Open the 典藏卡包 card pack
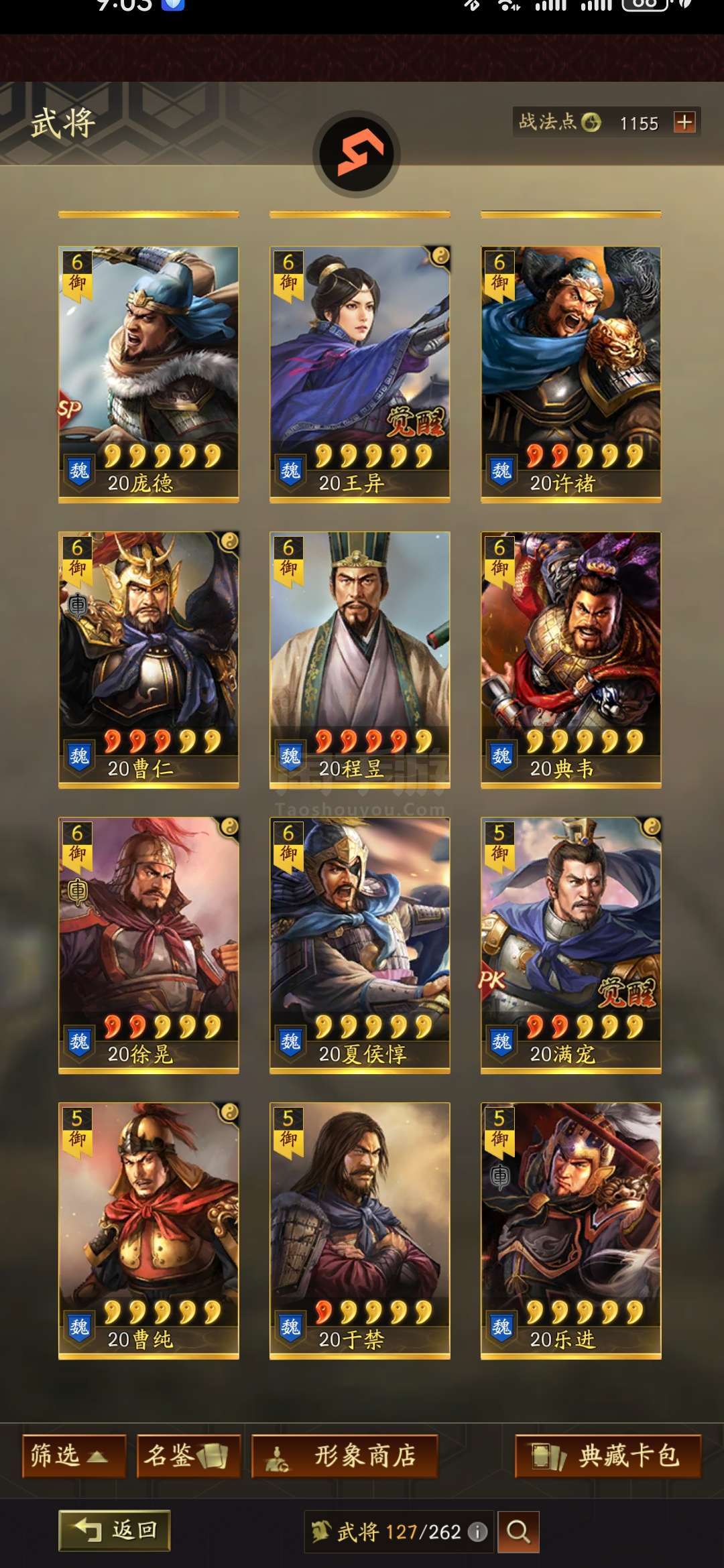This screenshot has width=724, height=1568. point(608,1455)
